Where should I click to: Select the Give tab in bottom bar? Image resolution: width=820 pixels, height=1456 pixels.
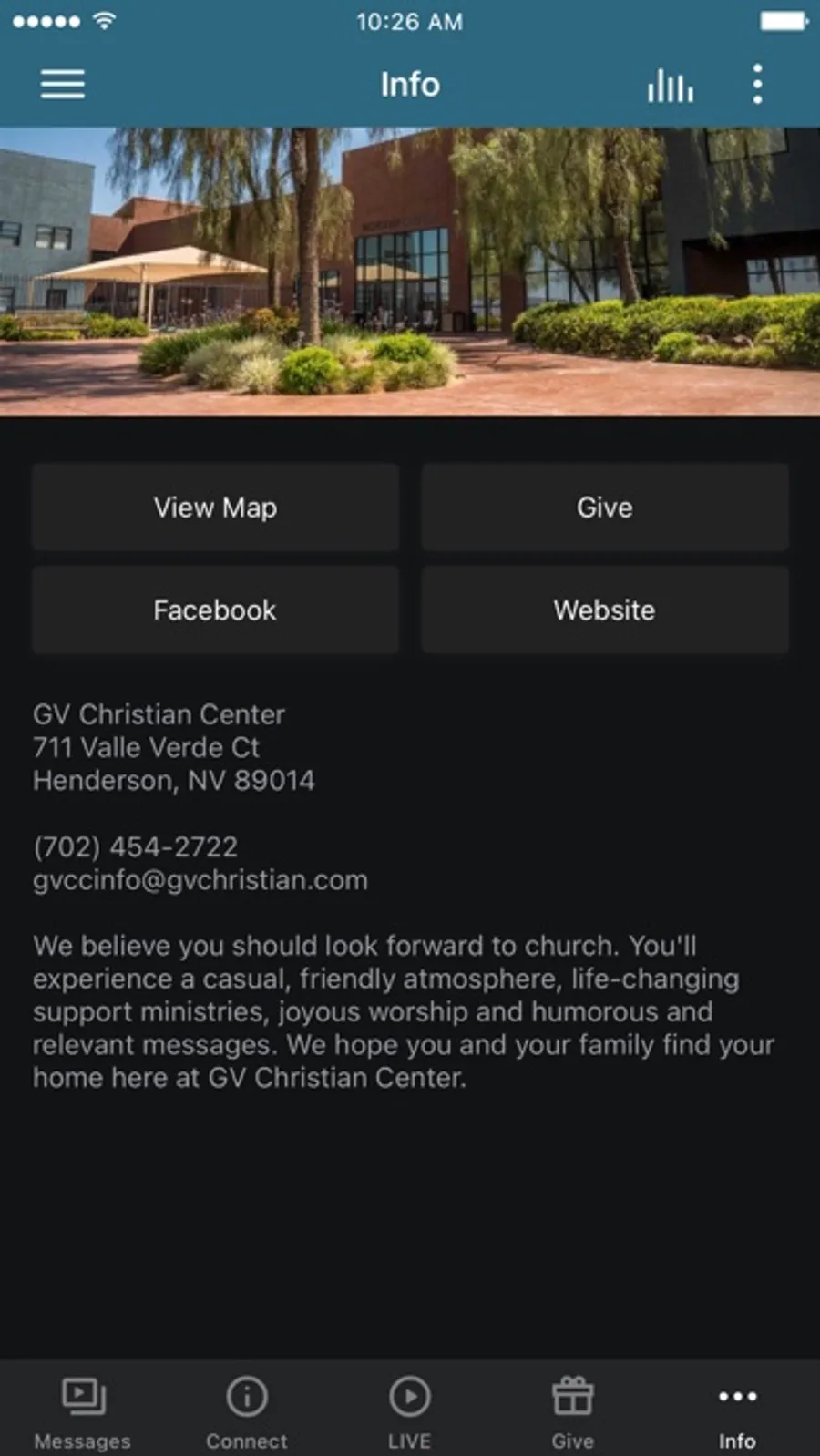click(573, 1411)
